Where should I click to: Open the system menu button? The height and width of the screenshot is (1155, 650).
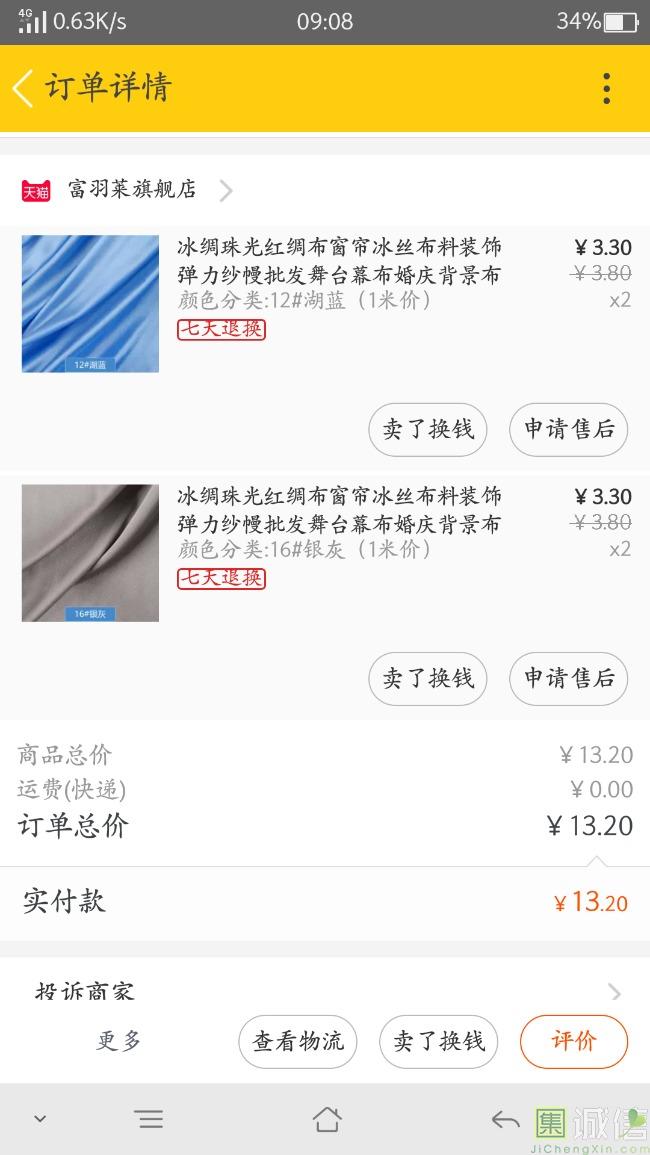[x=149, y=1119]
